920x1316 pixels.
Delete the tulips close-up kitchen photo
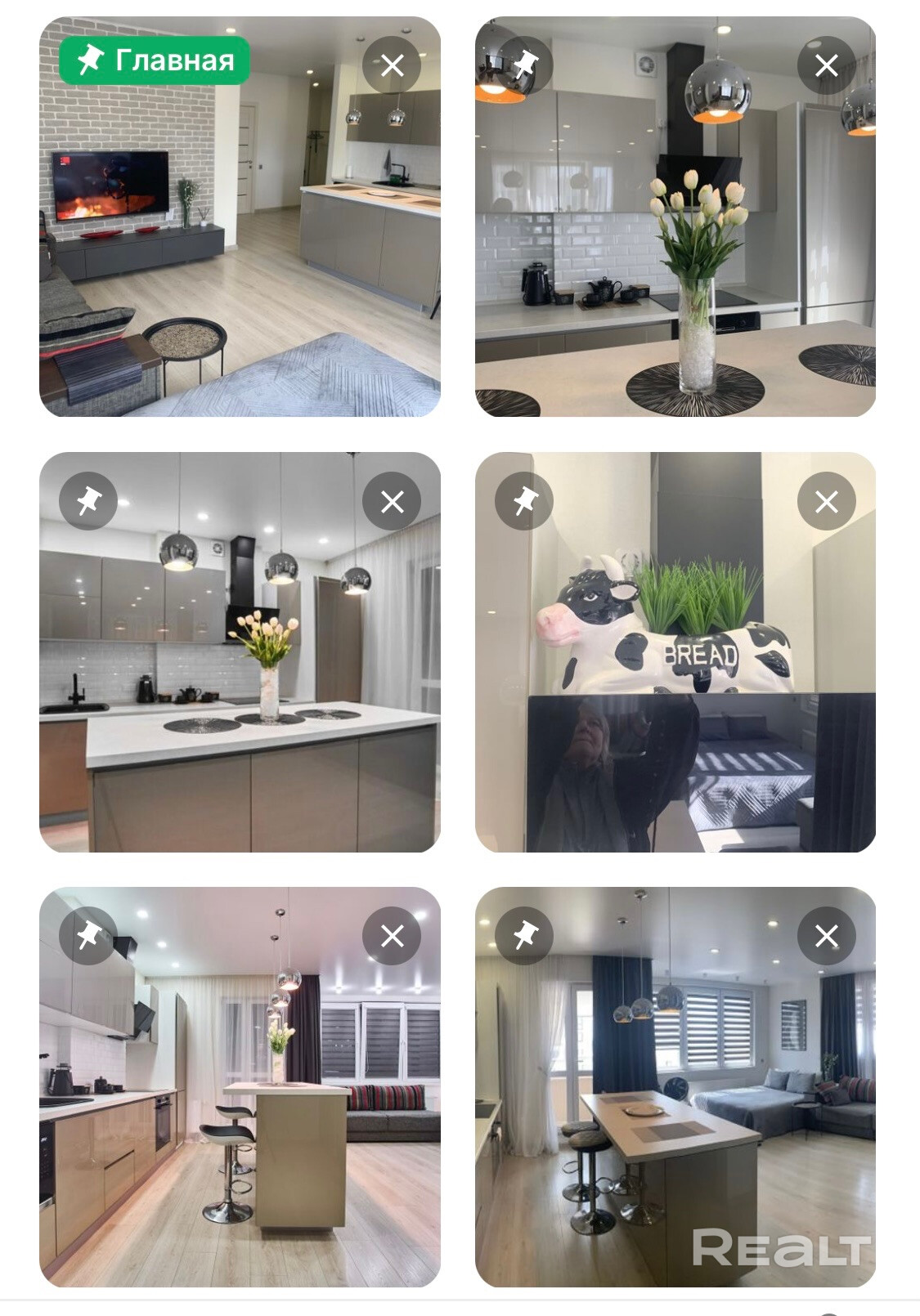pyautogui.click(x=826, y=65)
